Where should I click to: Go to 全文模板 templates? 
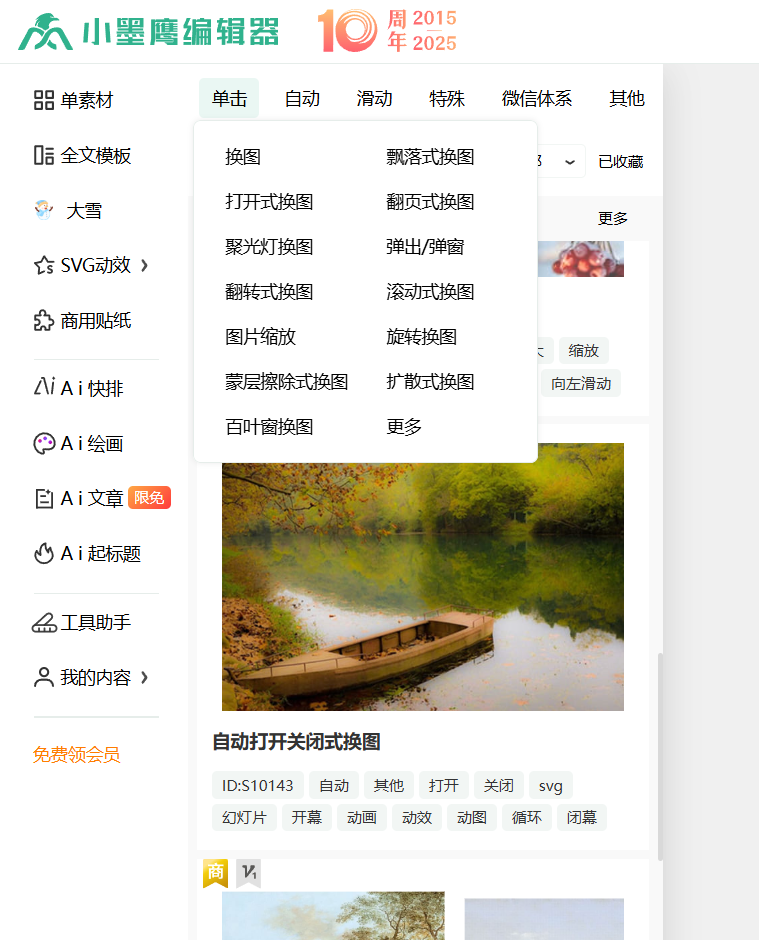click(83, 155)
